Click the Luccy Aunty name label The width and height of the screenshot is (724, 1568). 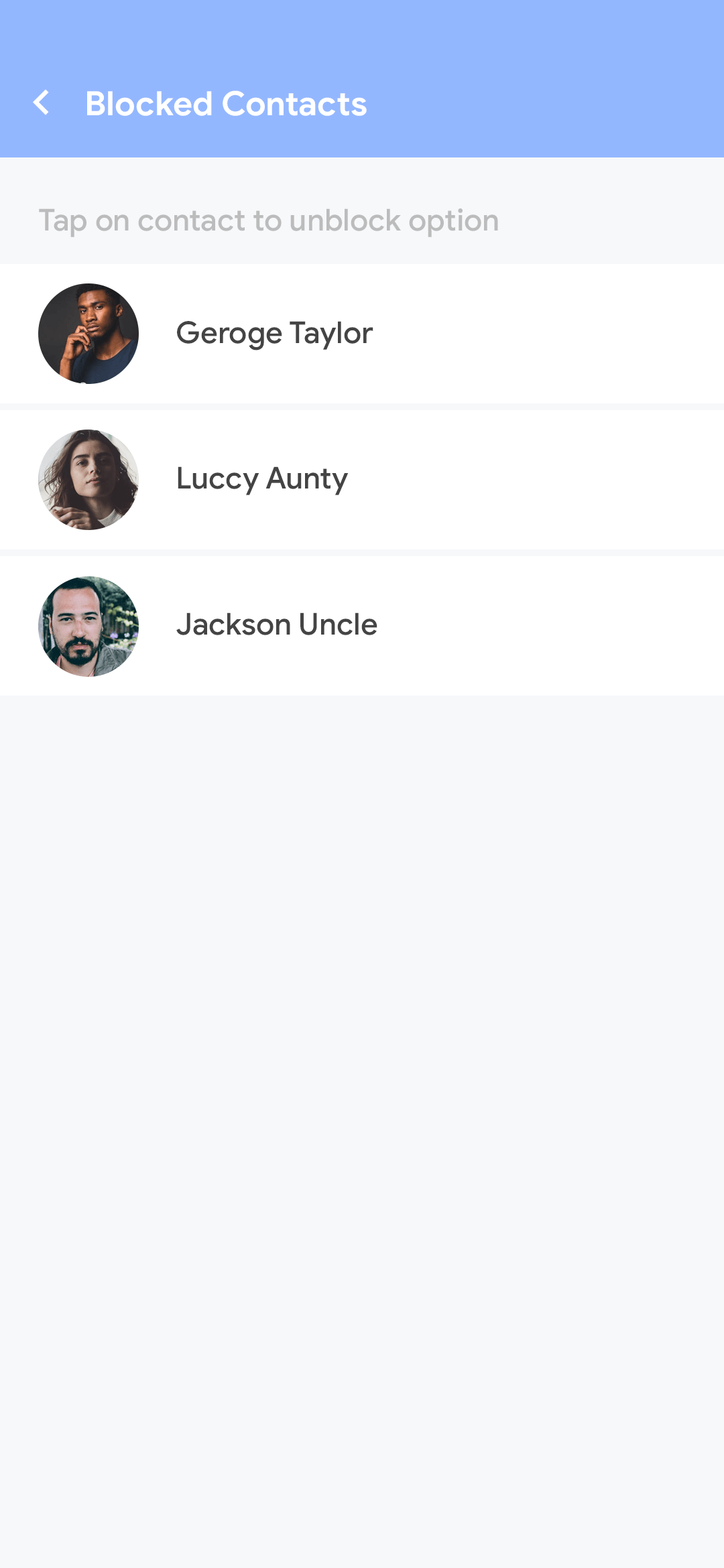point(261,479)
